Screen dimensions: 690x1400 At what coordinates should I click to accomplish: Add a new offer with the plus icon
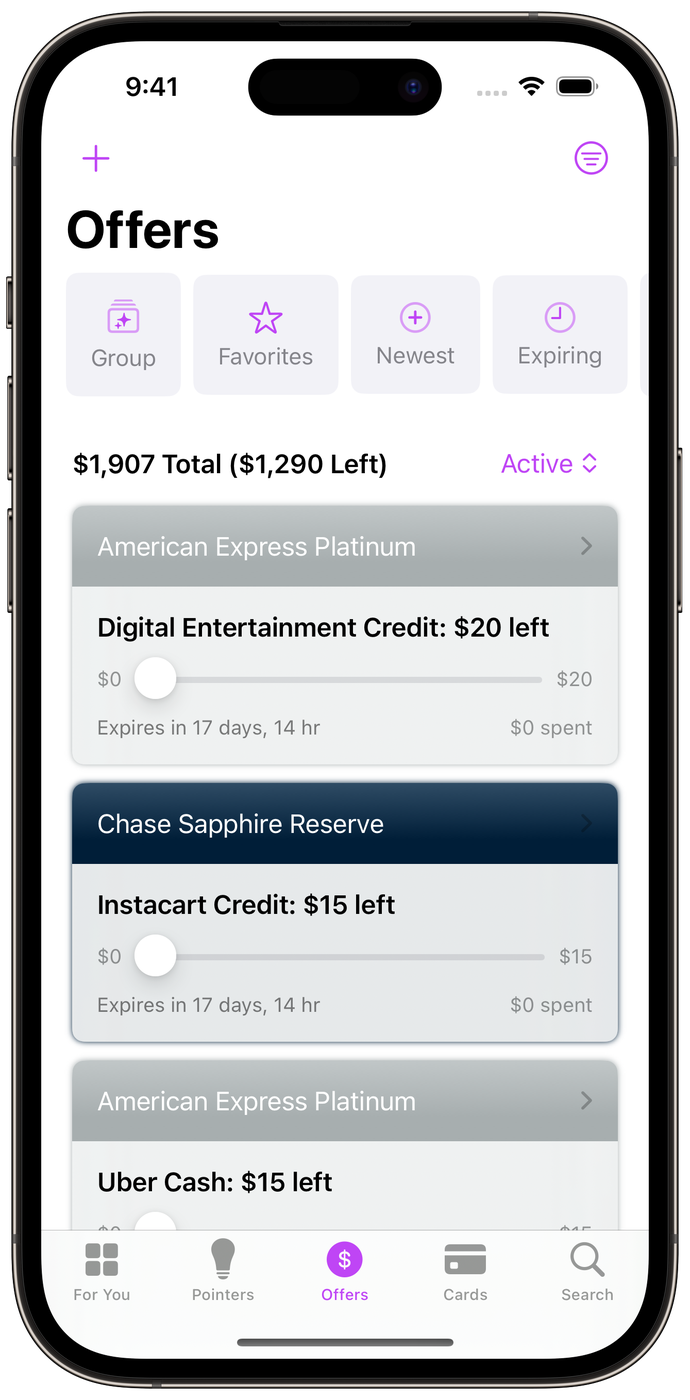point(96,158)
